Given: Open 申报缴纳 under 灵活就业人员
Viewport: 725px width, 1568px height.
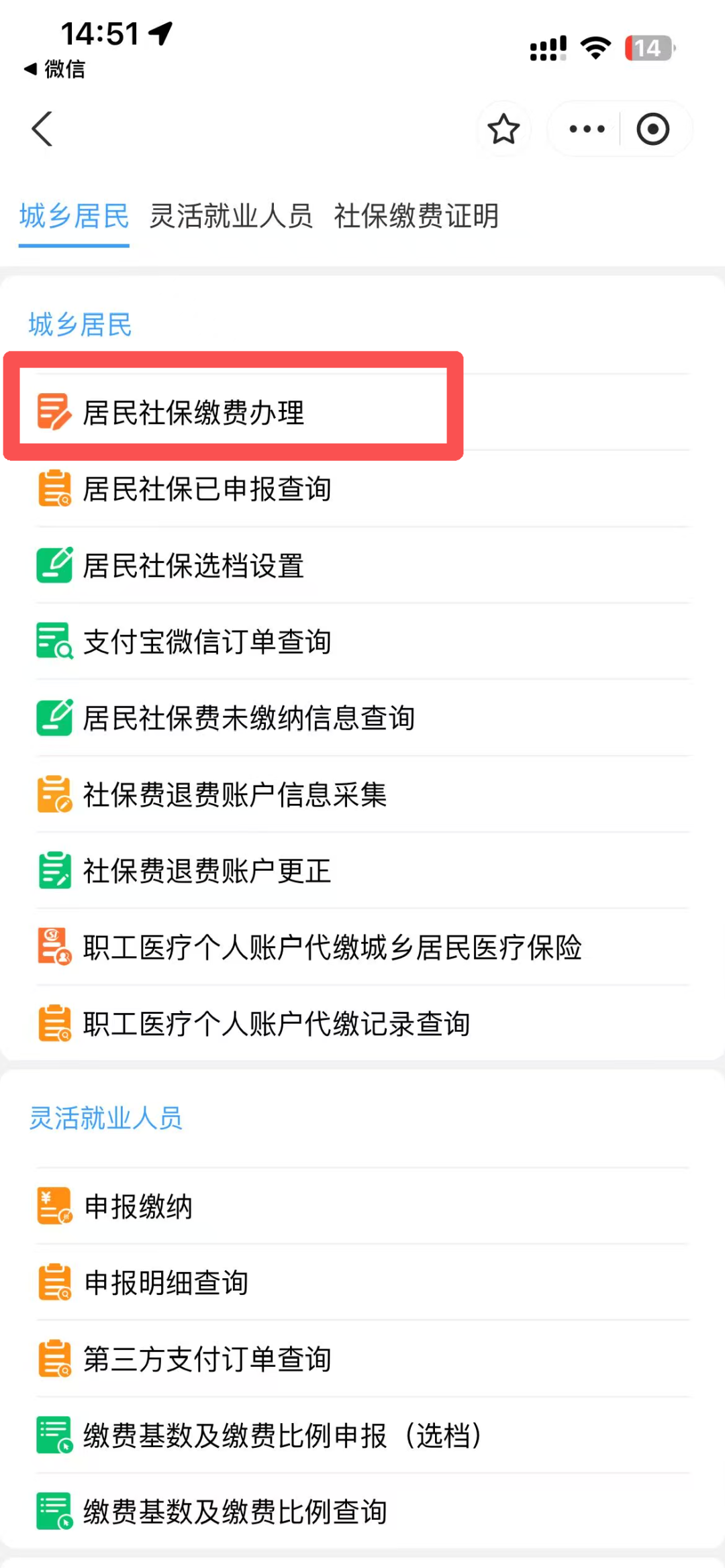Looking at the screenshot, I should [x=363, y=1206].
